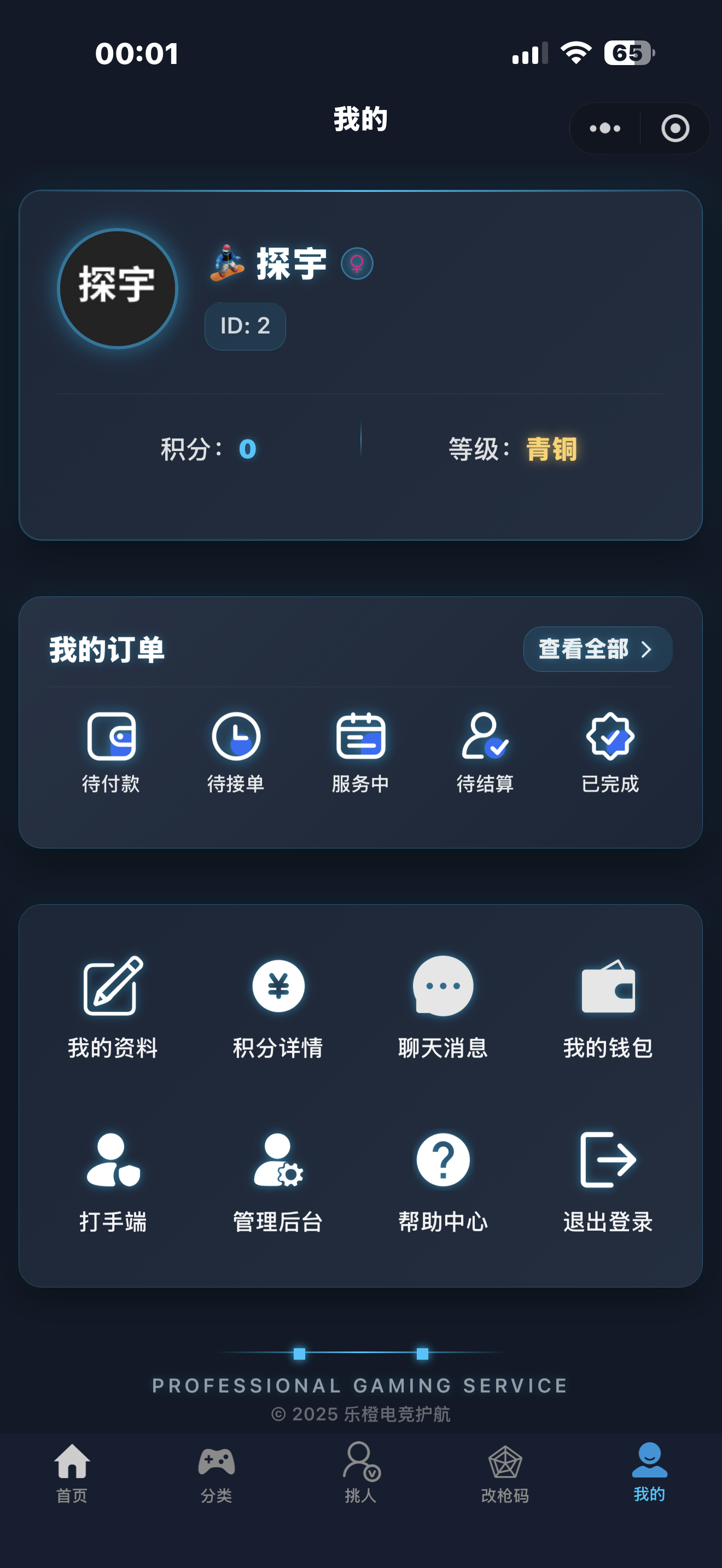Viewport: 722px width, 1568px height.
Task: Open 帮助中心 help center
Action: point(443,1181)
